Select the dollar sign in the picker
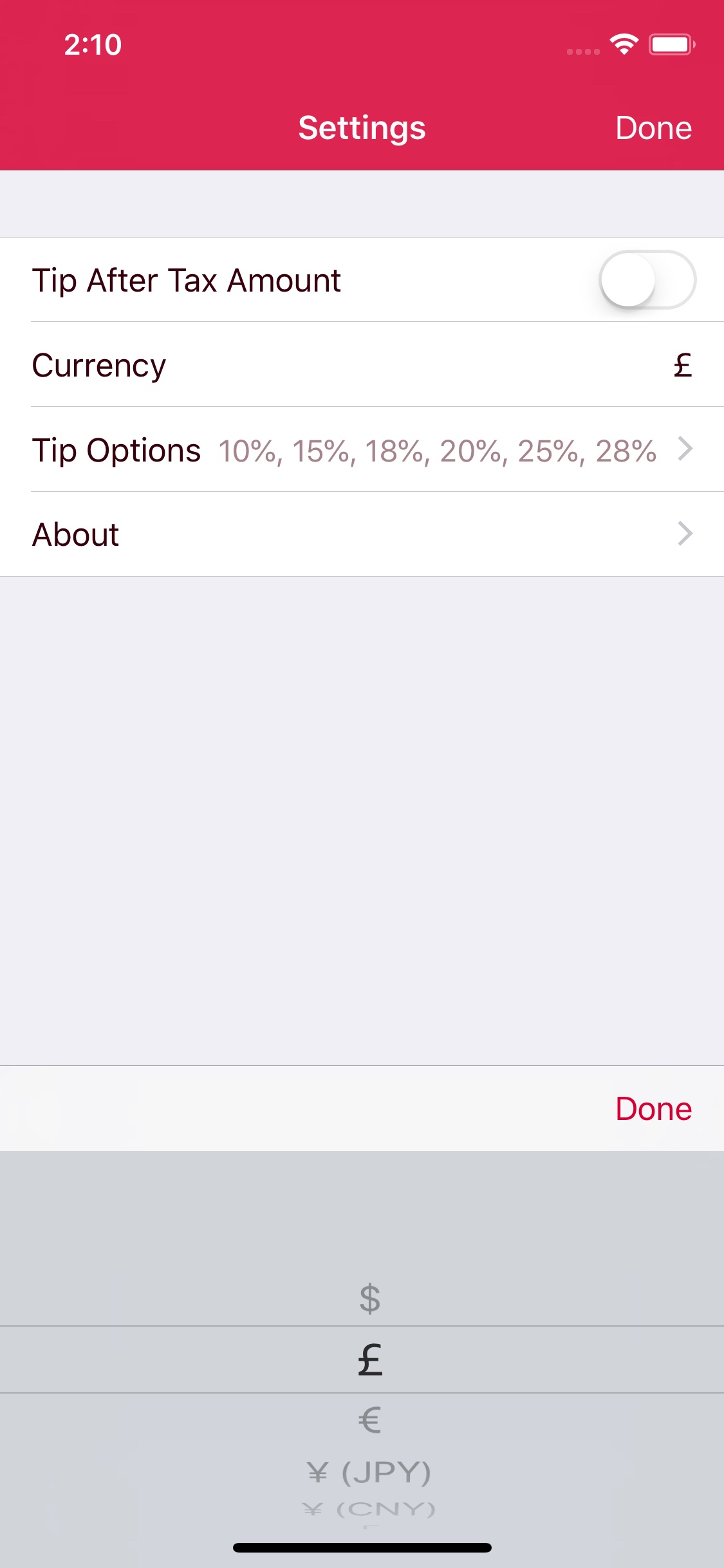 coord(370,1298)
